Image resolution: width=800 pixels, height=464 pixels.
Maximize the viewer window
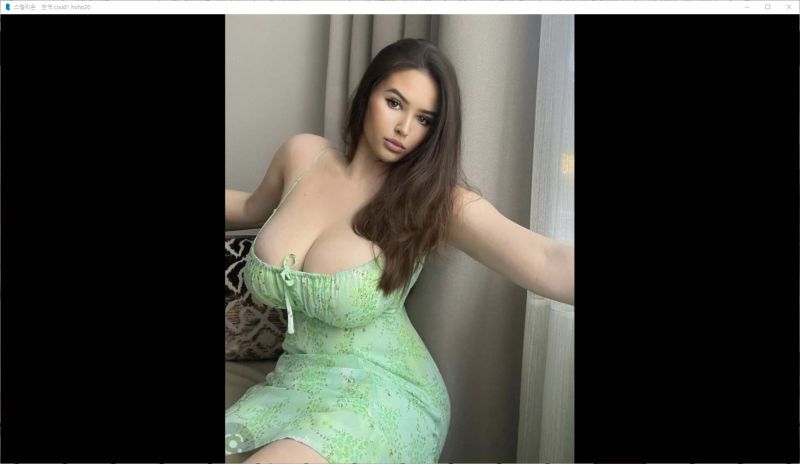(x=767, y=6)
